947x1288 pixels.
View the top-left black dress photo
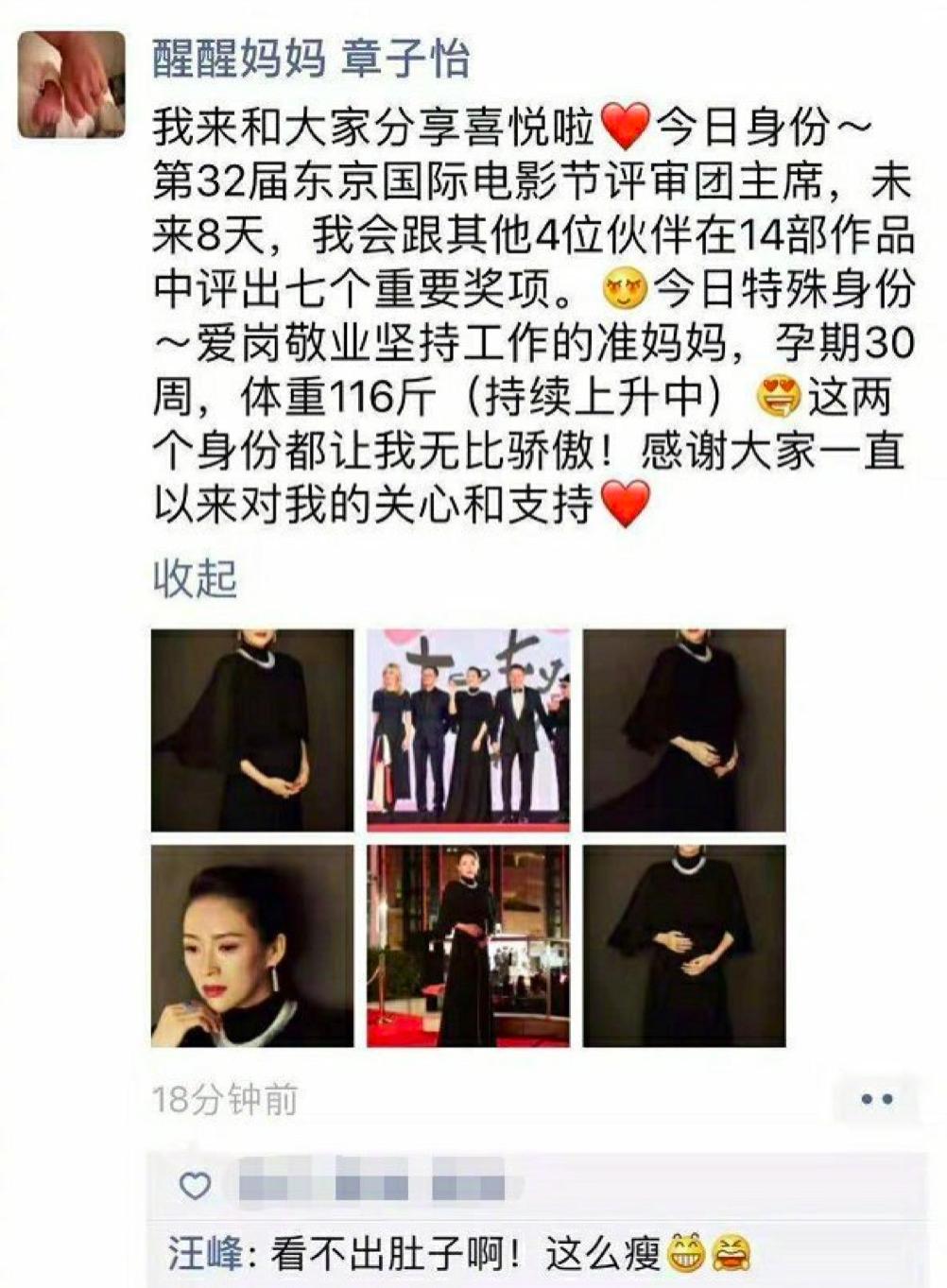252,730
